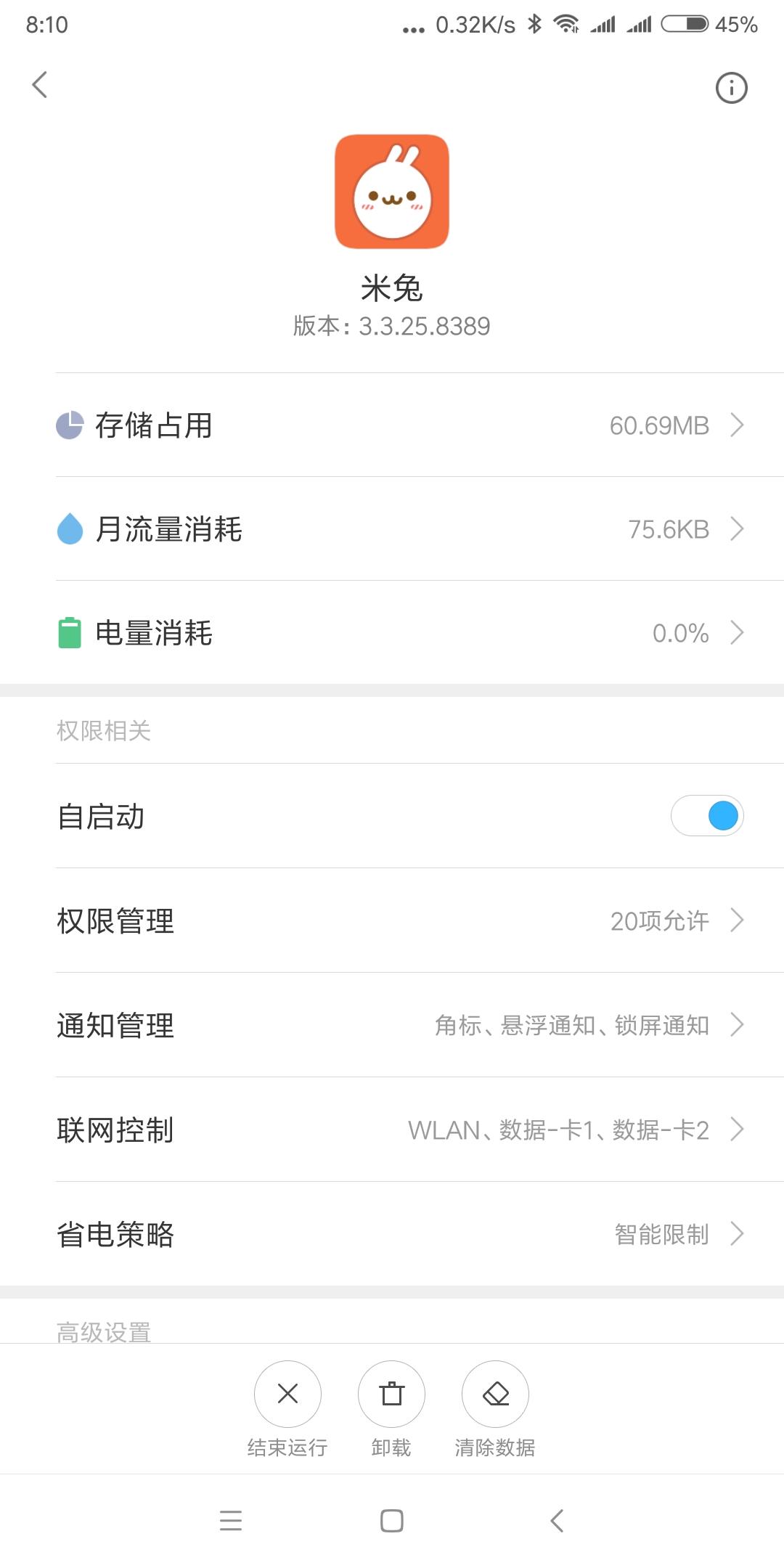This screenshot has width=784, height=1568.
Task: Toggle the 自启动 autostart switch
Action: point(707,816)
